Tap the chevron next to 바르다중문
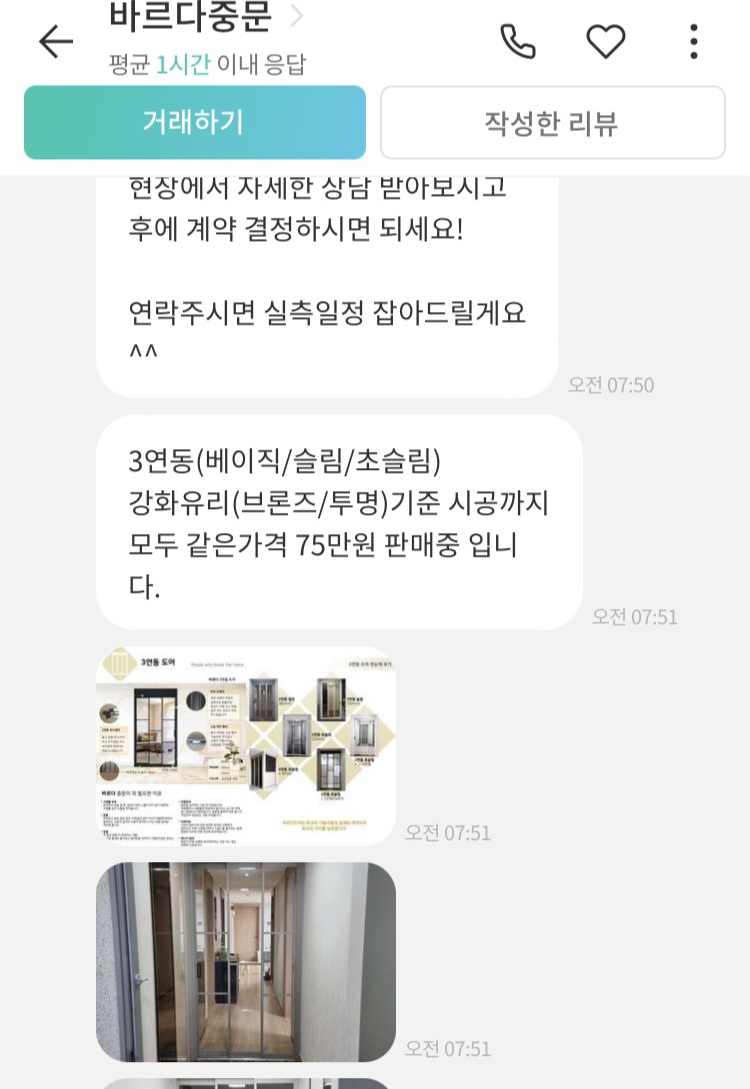 (296, 16)
